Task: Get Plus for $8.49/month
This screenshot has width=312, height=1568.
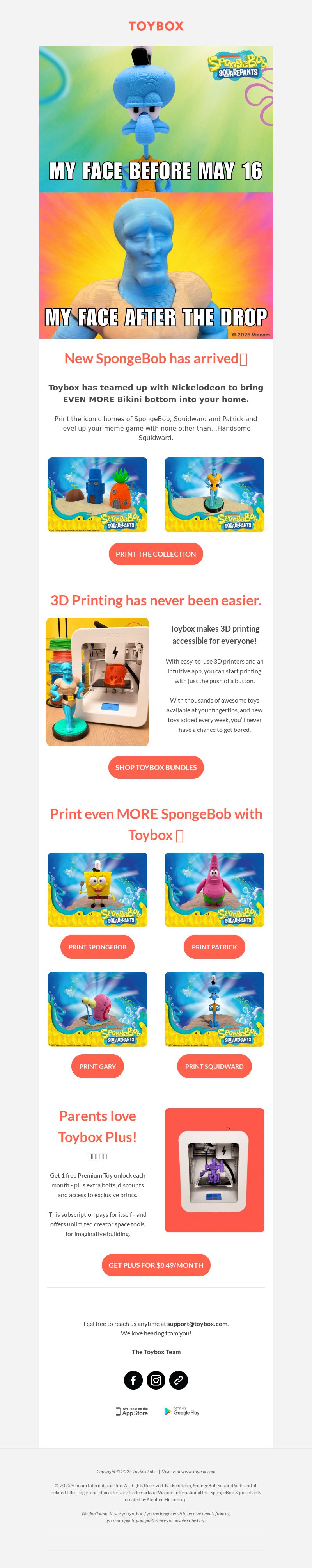Action: (x=156, y=1265)
